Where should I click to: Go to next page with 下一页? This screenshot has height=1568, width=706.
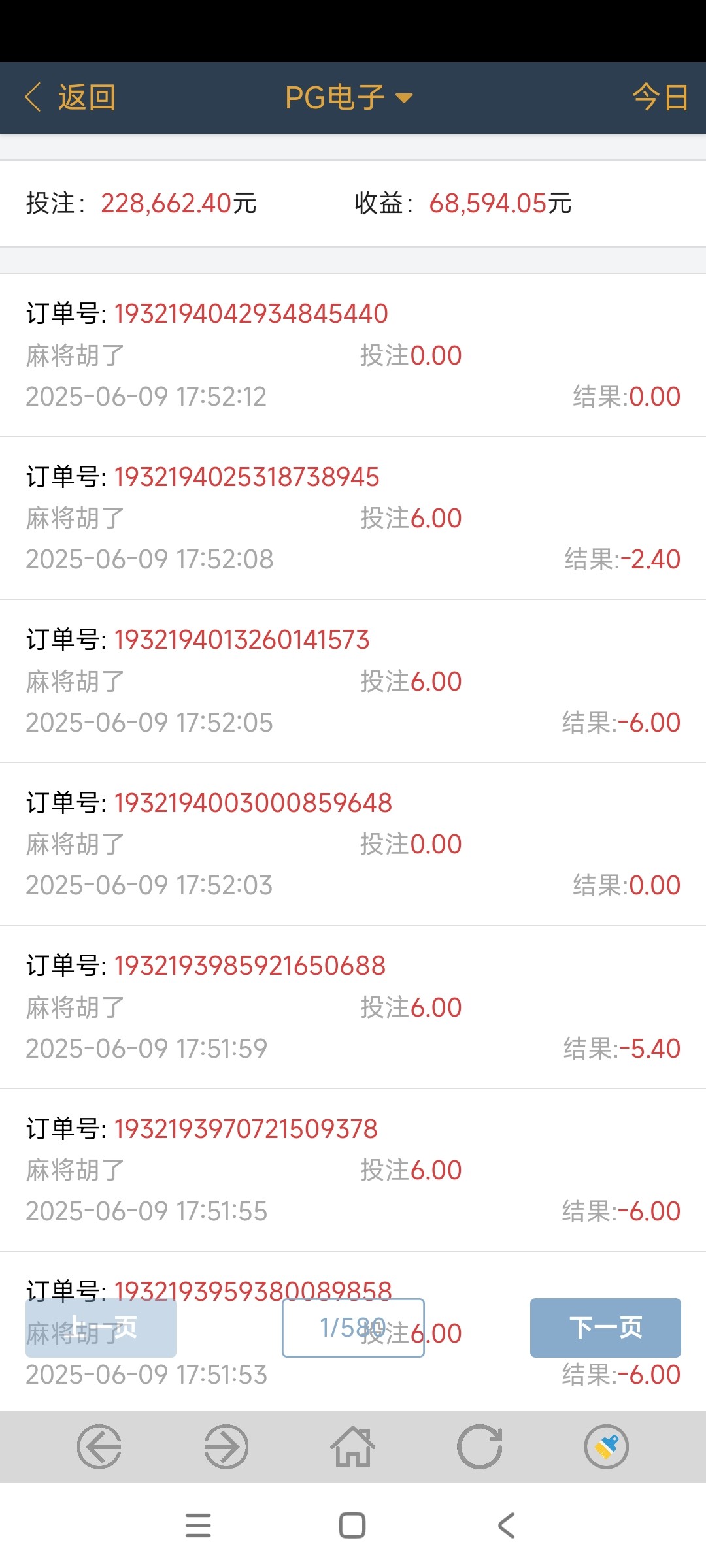tap(605, 1328)
